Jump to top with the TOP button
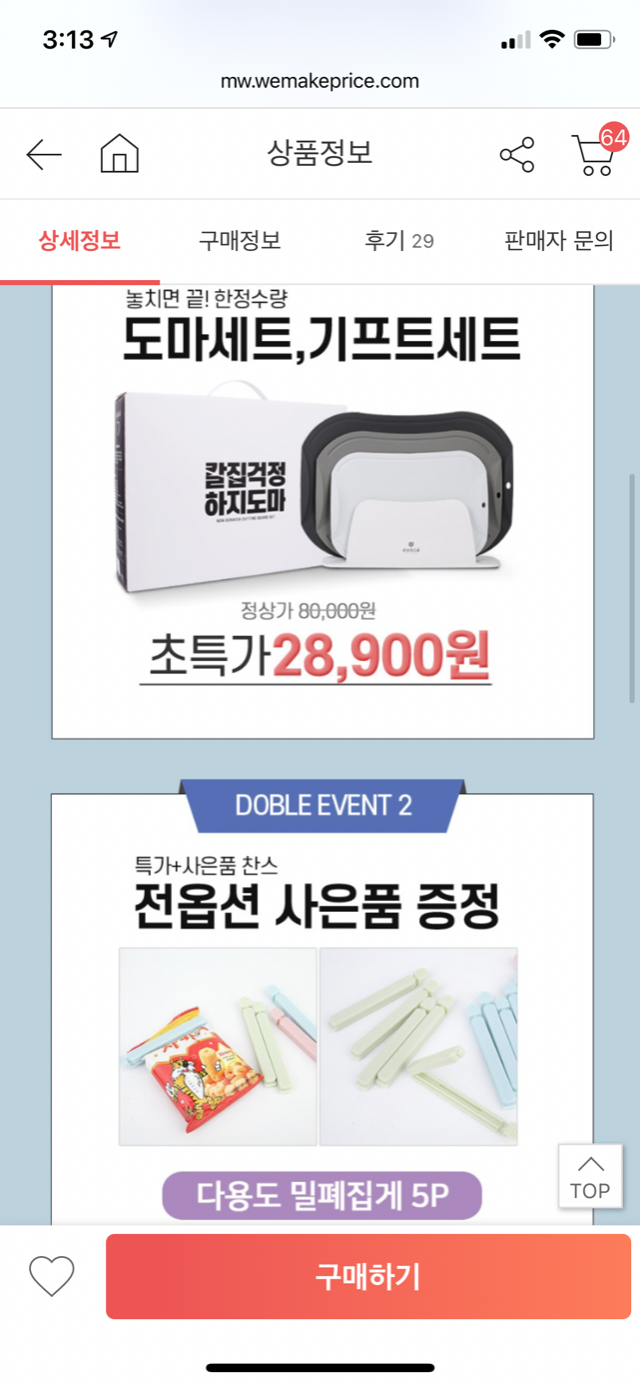 [590, 1177]
